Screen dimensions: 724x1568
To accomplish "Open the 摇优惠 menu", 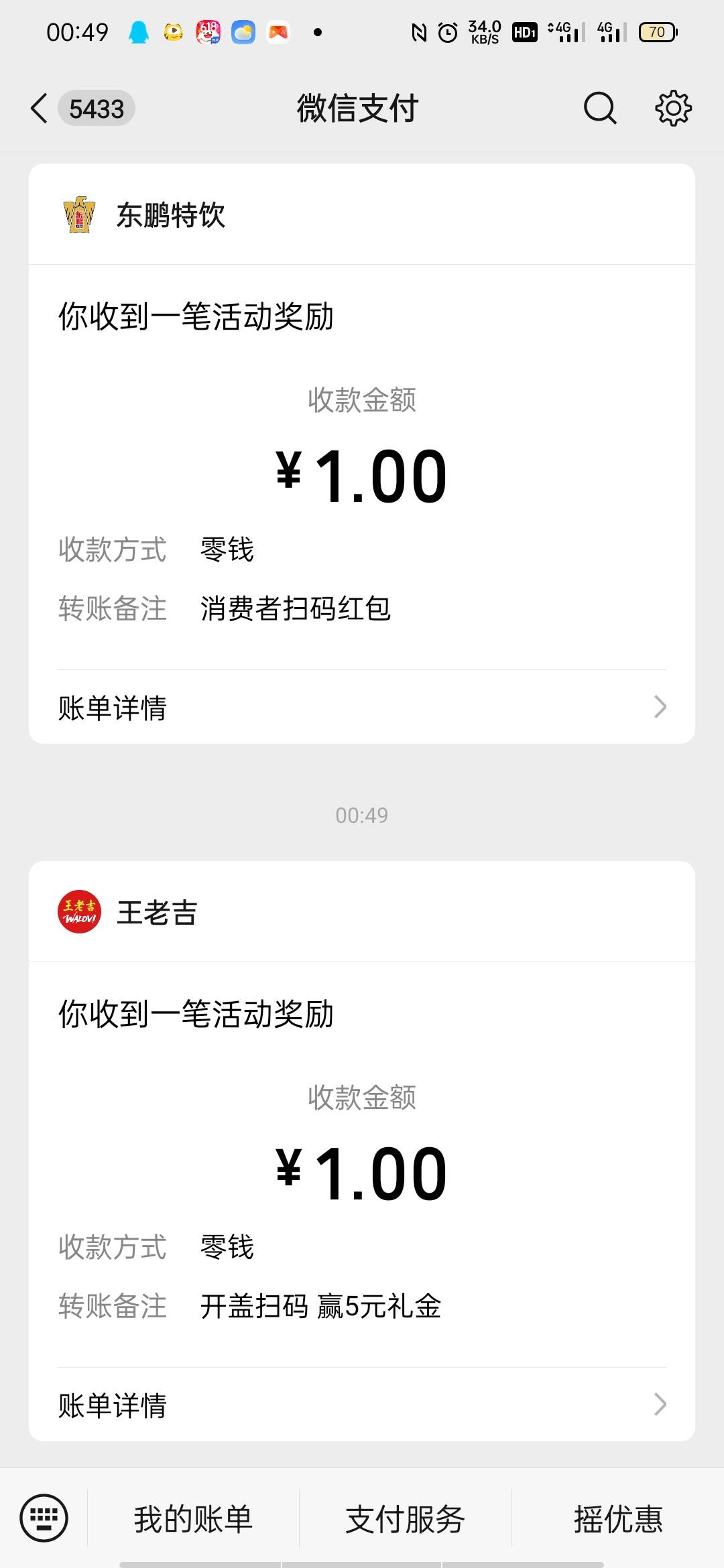I will point(618,1519).
